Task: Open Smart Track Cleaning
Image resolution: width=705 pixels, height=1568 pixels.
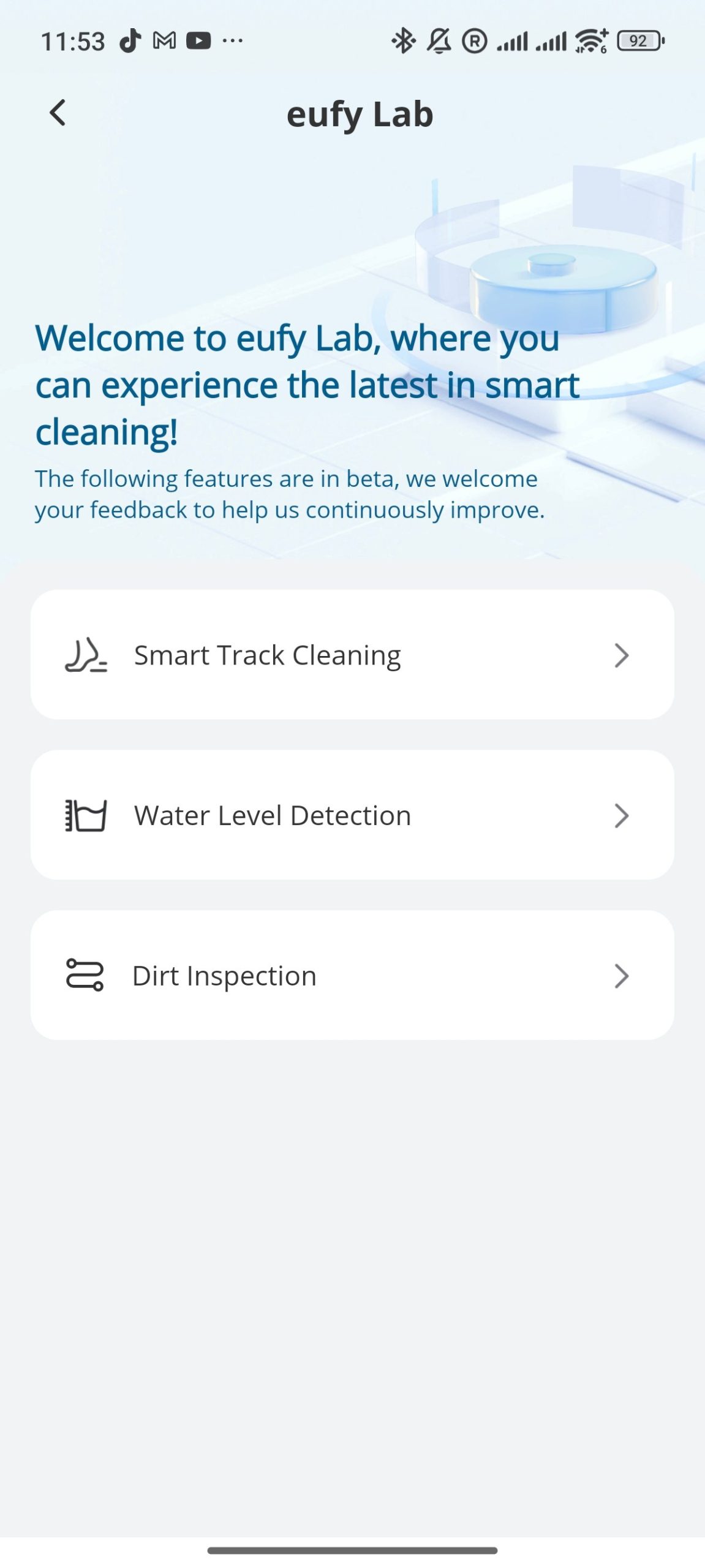Action: point(352,655)
